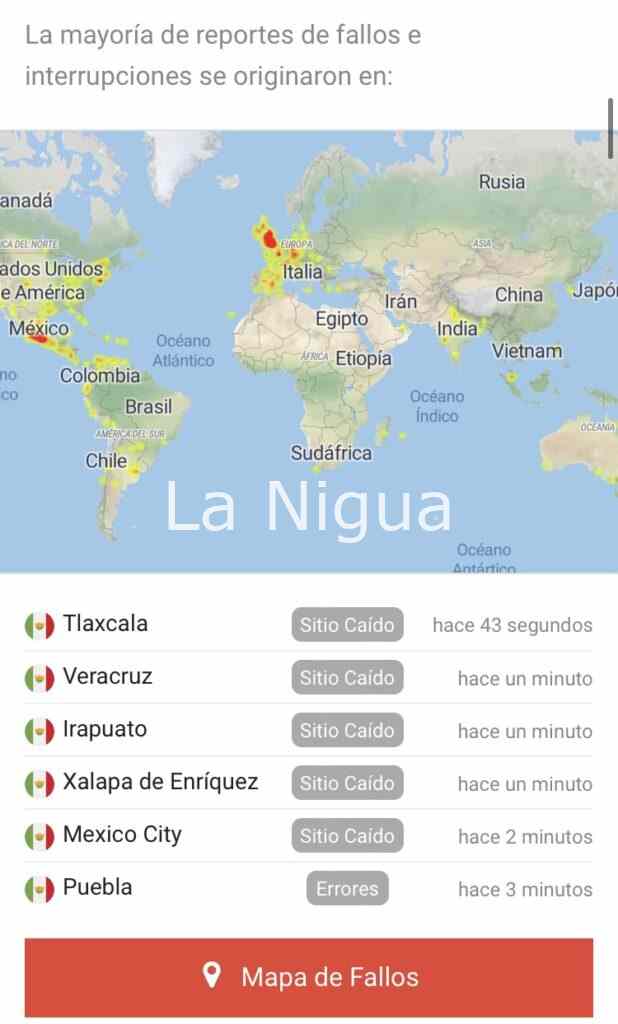Open the Mapa de Fallos button
Viewport: 618px width, 1024px height.
[309, 976]
